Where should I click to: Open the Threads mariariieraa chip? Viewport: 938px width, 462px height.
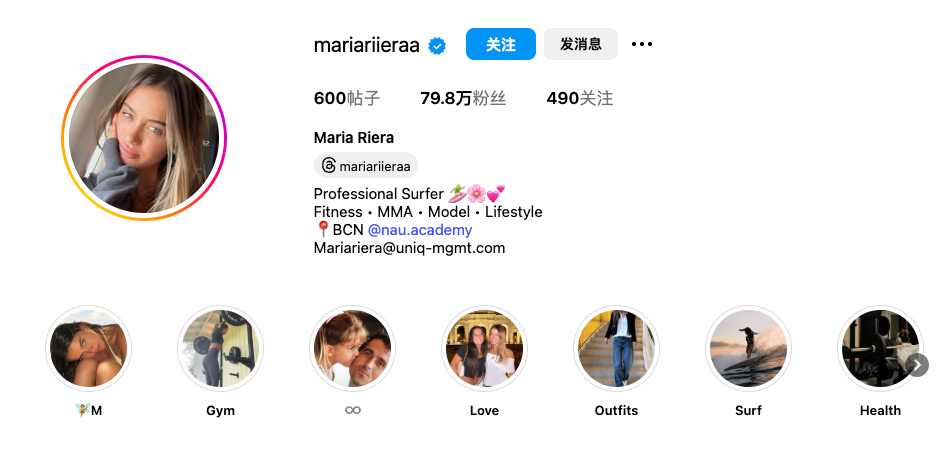coord(366,166)
